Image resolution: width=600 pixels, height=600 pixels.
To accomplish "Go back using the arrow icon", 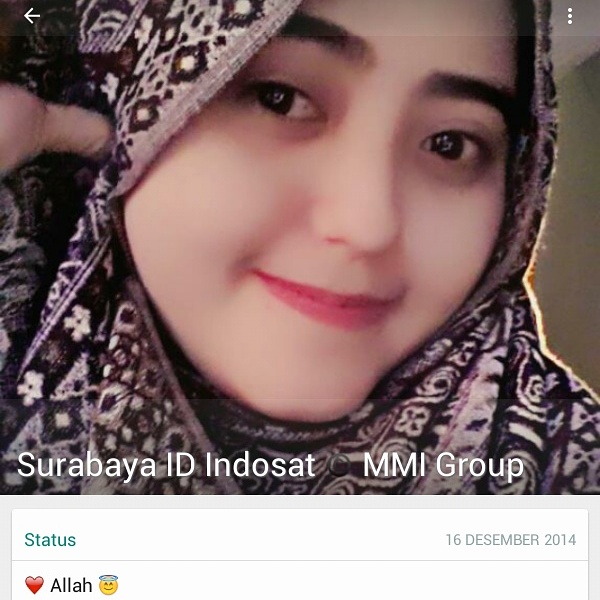I will 32,16.
